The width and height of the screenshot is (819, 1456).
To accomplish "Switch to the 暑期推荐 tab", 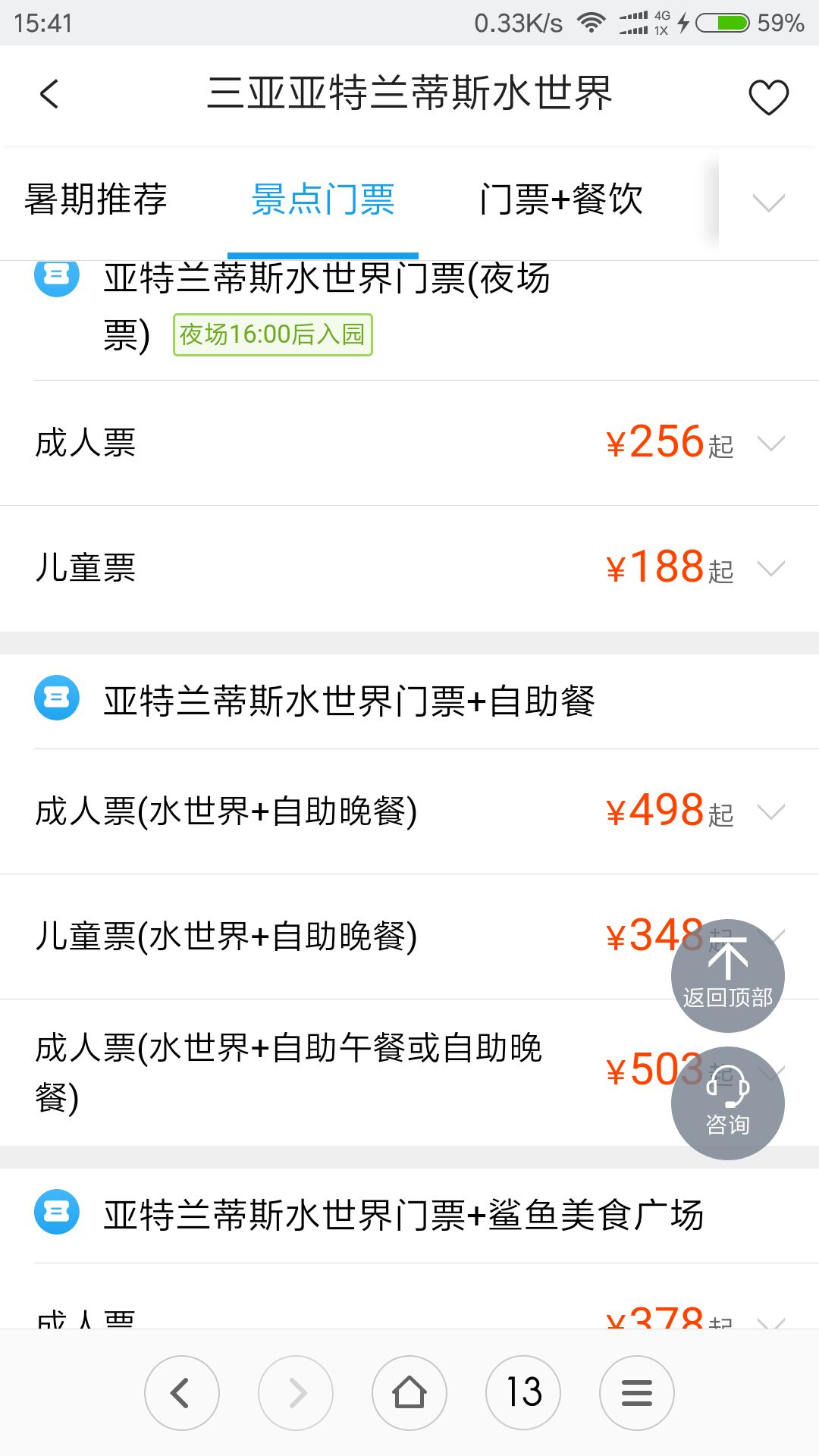I will click(96, 200).
